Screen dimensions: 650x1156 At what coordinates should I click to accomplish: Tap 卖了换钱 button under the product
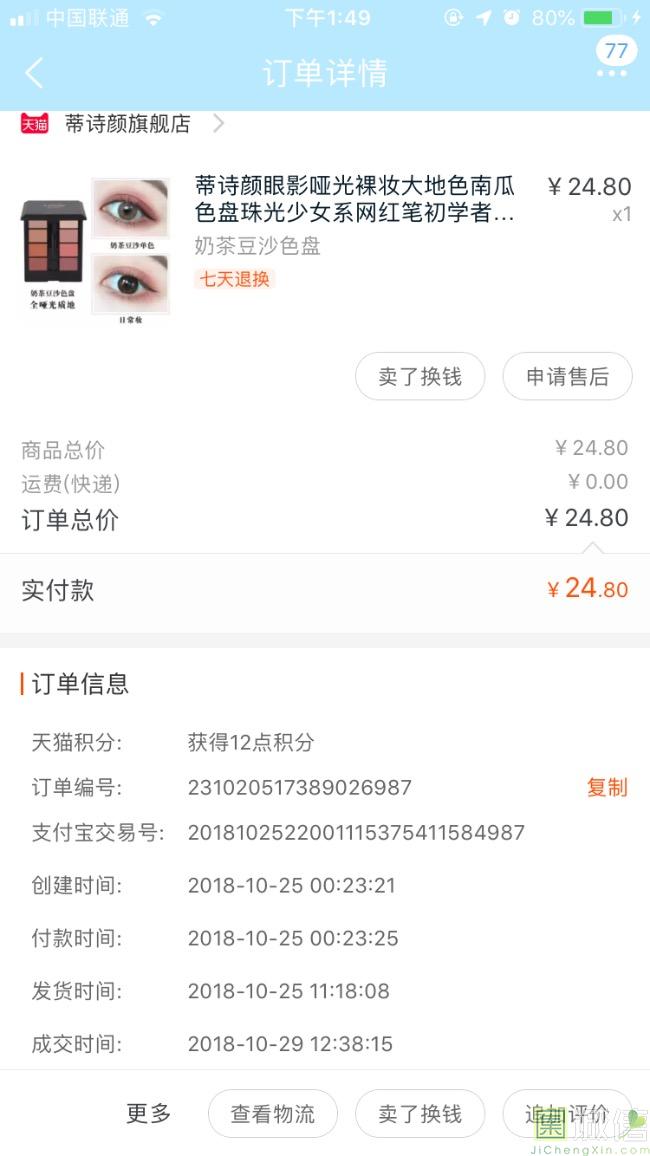pyautogui.click(x=420, y=377)
